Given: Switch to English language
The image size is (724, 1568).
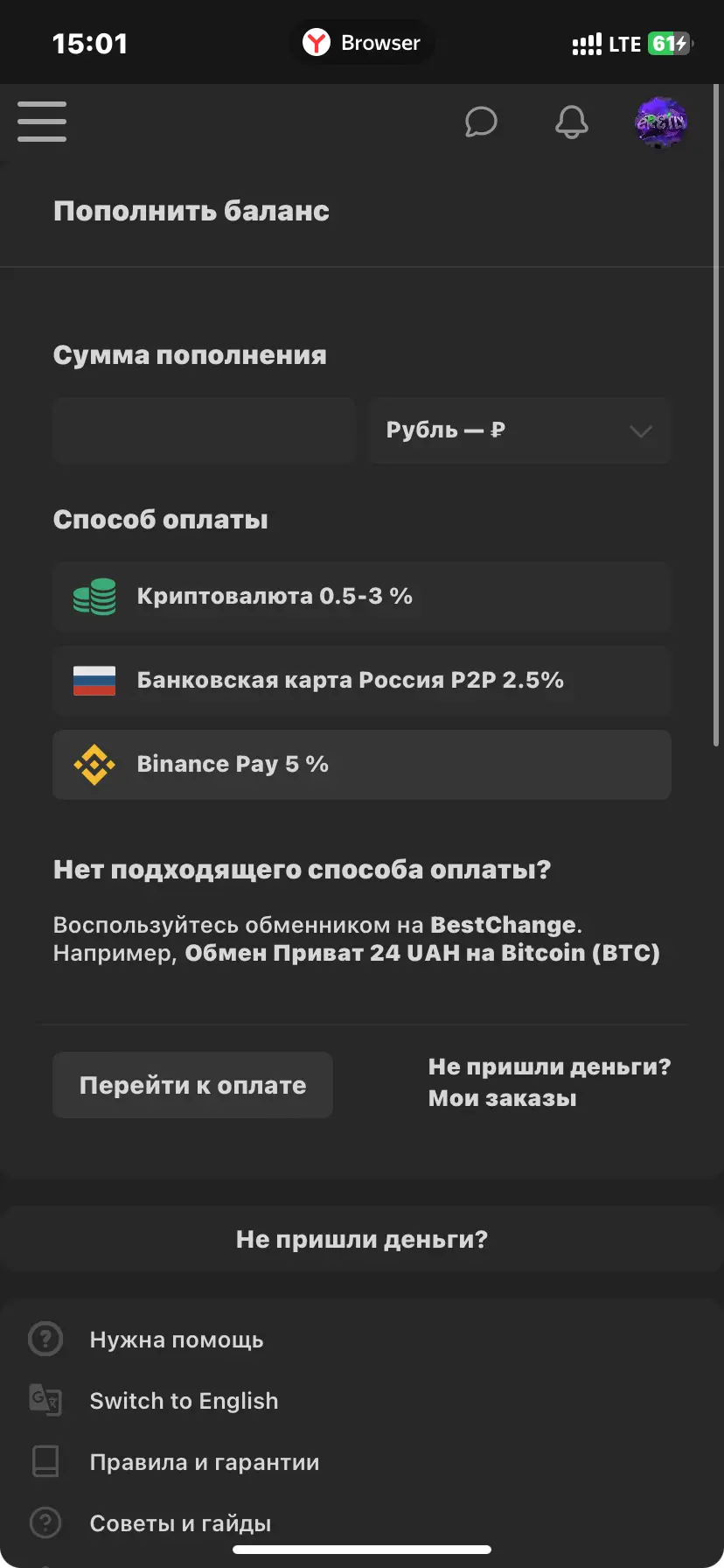Looking at the screenshot, I should [184, 1401].
